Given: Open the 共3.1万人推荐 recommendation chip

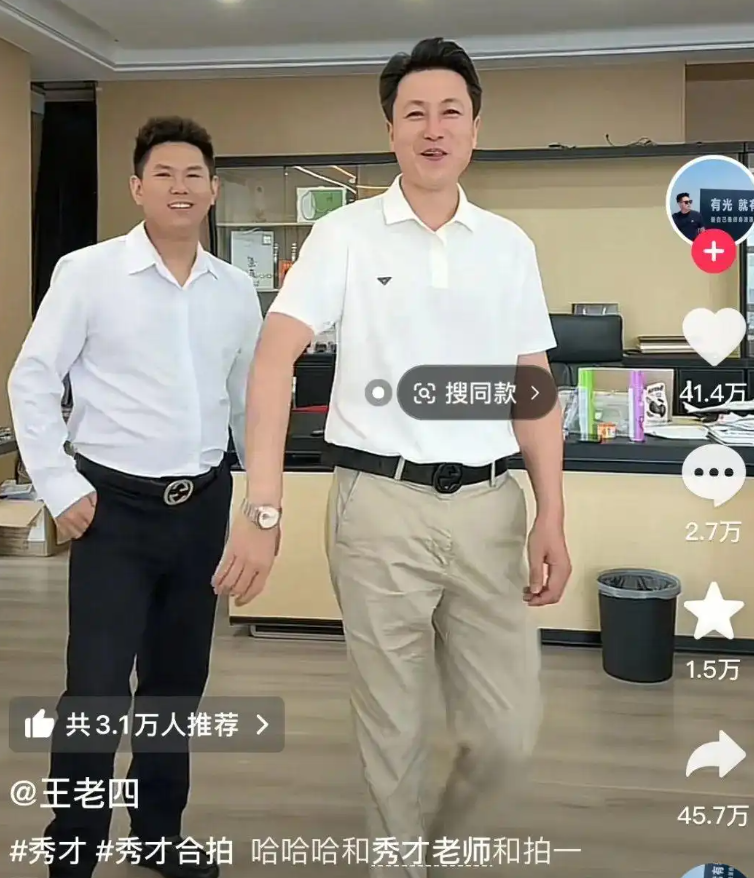Looking at the screenshot, I should pyautogui.click(x=147, y=724).
